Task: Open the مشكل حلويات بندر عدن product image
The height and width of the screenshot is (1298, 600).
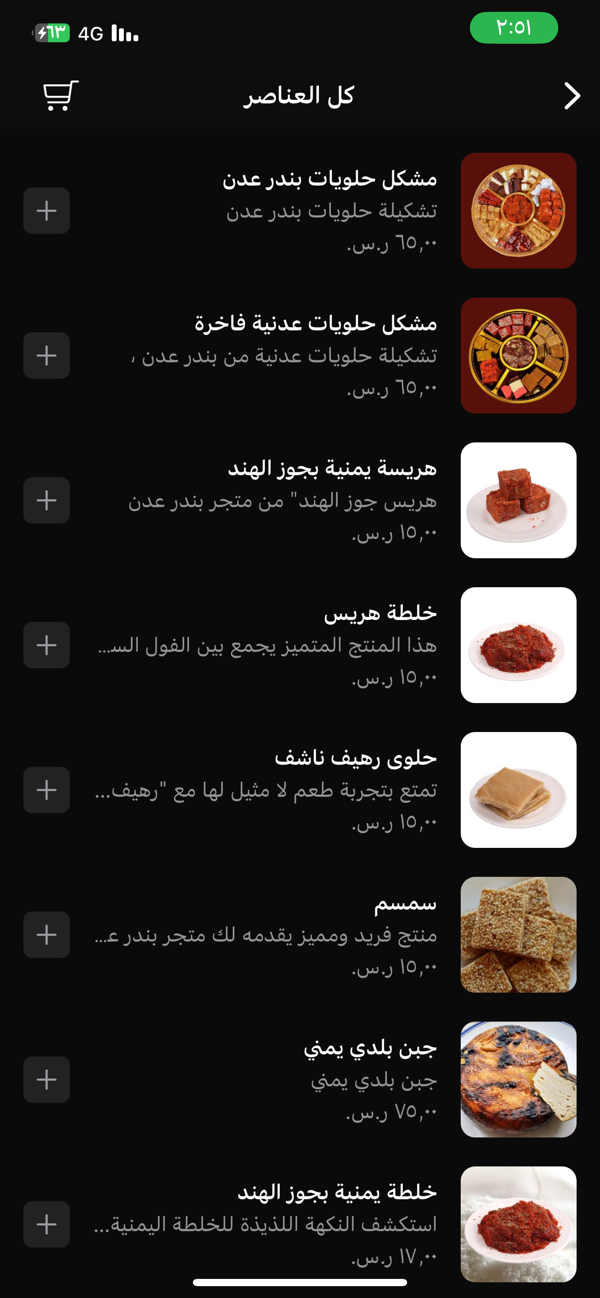Action: [518, 211]
